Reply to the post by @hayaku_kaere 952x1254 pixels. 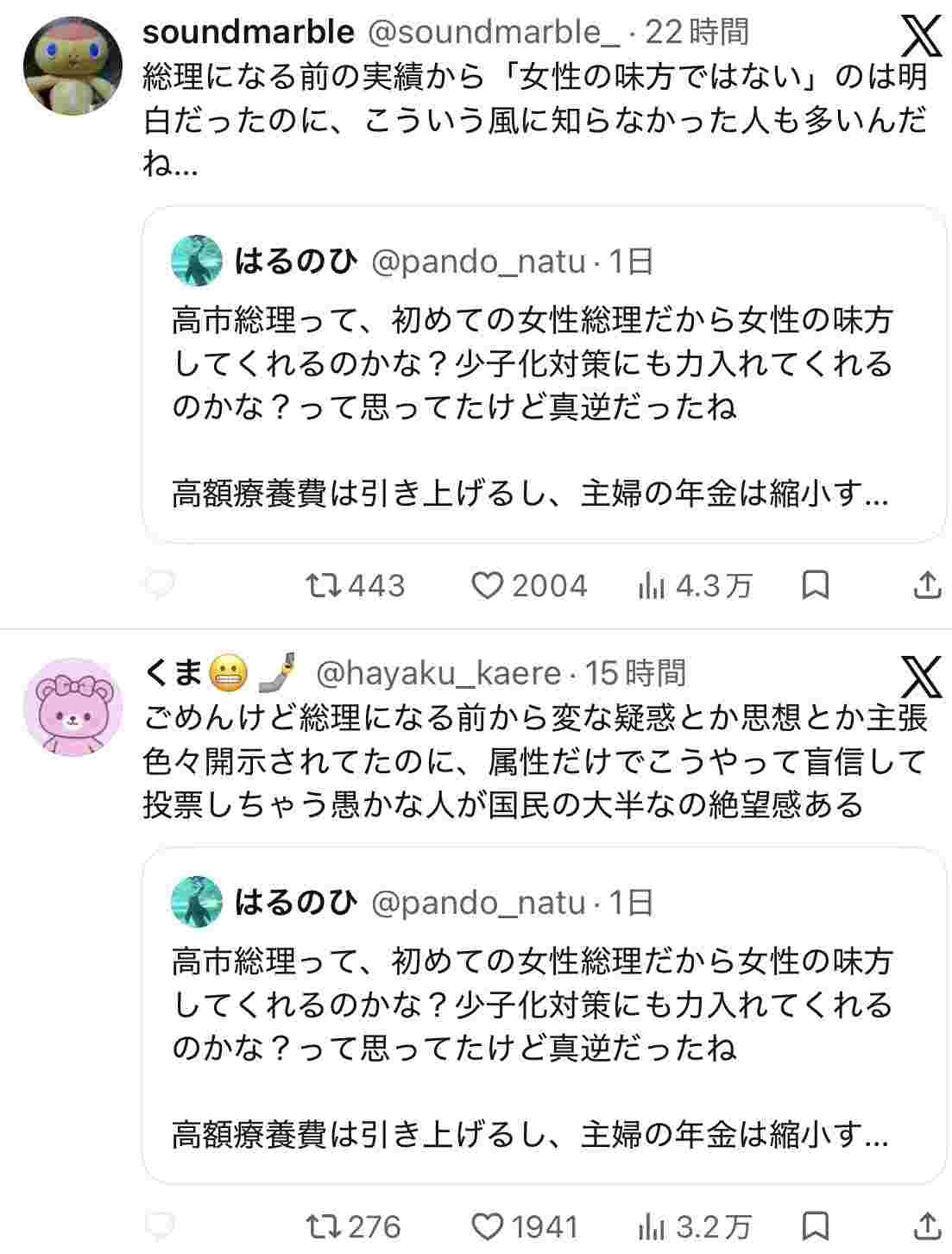(160, 1226)
